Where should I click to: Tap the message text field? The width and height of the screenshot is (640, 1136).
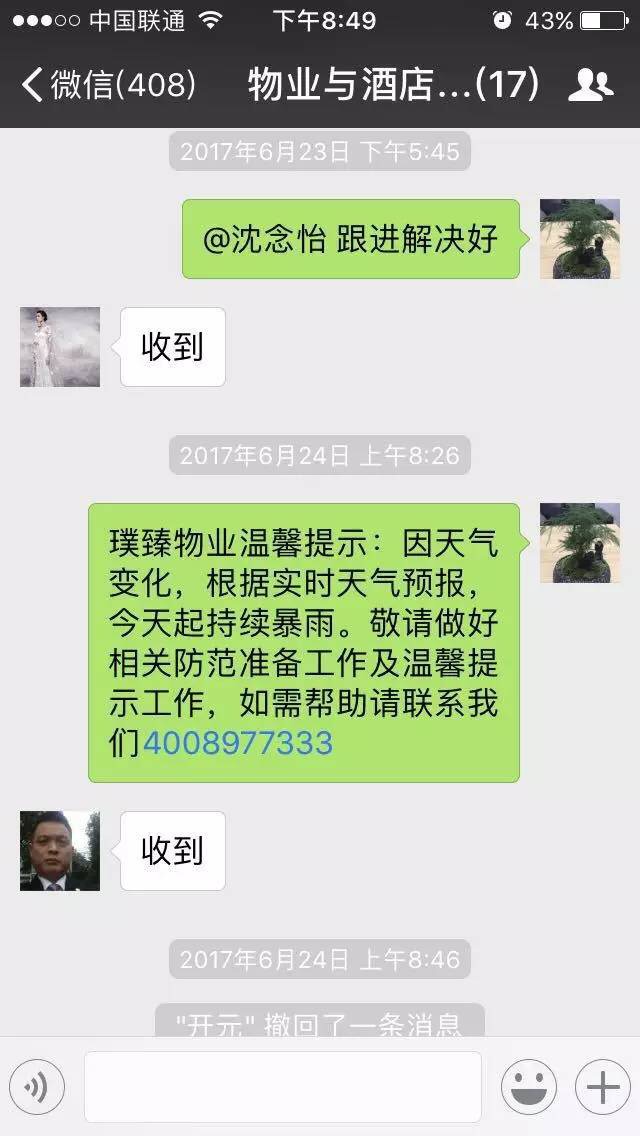click(282, 1087)
